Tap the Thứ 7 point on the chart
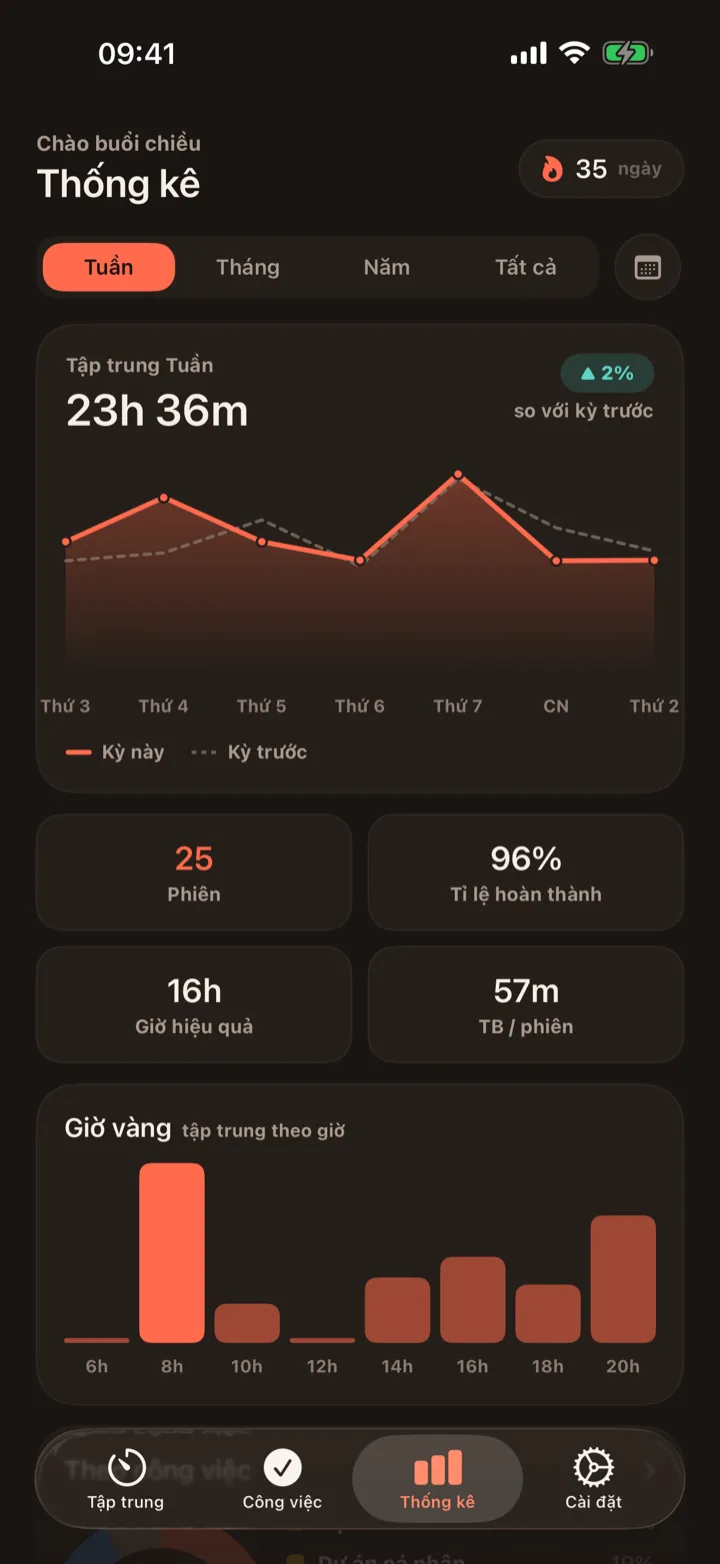 coord(458,474)
